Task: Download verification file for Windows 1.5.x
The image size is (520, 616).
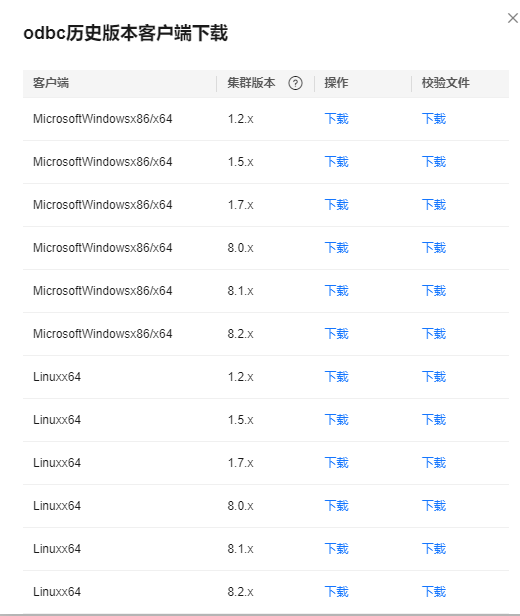Action: pyautogui.click(x=434, y=162)
